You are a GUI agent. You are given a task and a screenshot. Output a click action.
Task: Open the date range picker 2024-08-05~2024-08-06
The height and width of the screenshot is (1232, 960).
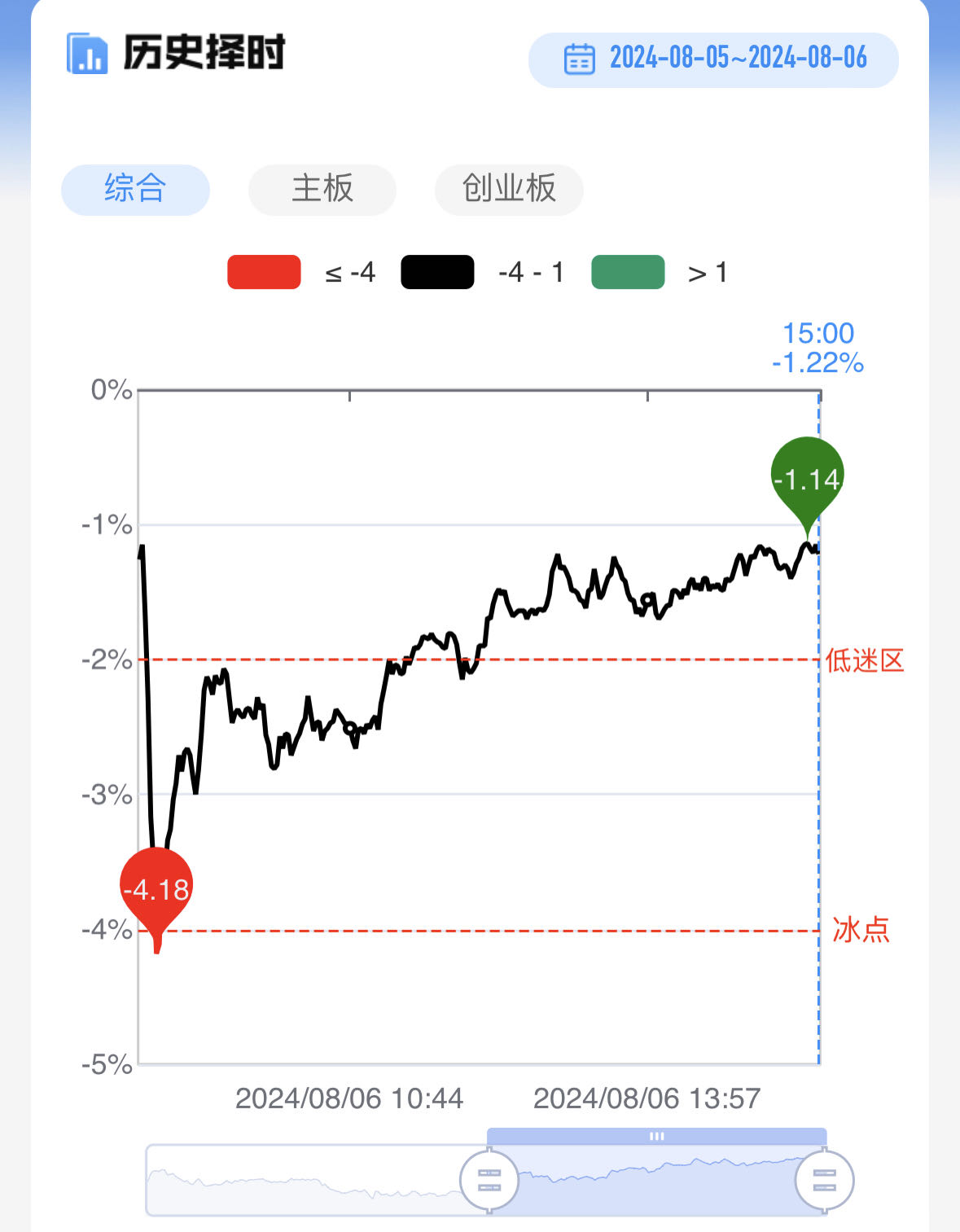click(x=713, y=59)
